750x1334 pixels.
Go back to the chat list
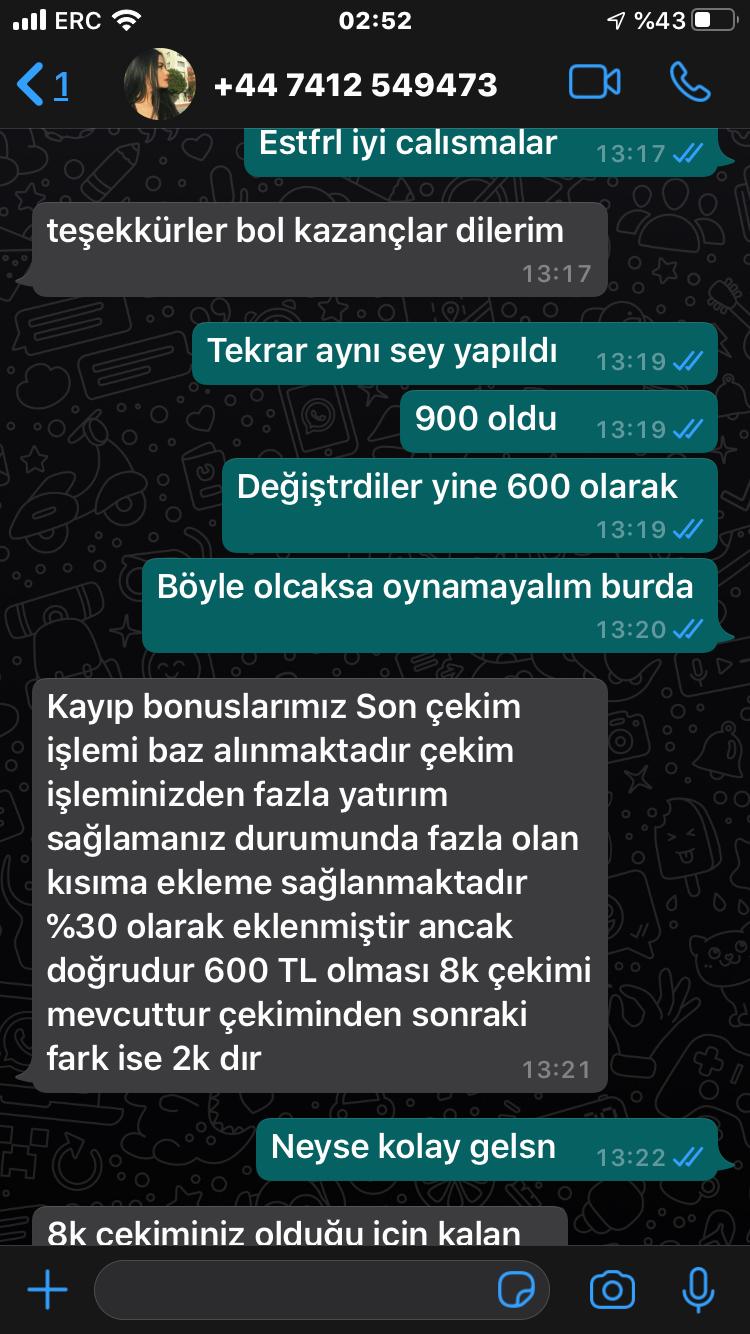click(42, 85)
